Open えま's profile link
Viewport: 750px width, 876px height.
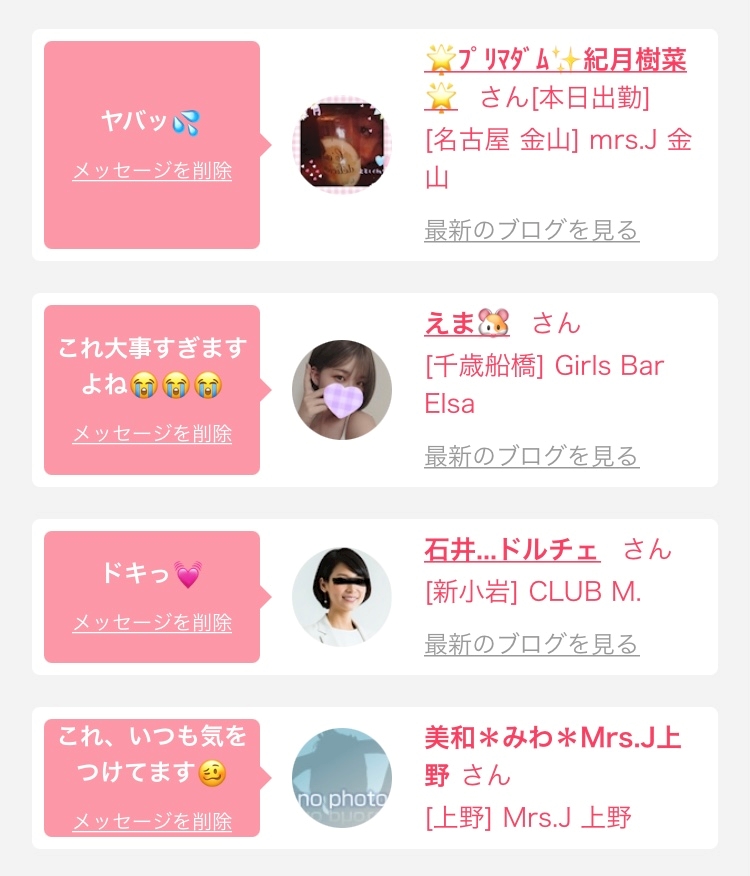click(x=467, y=323)
